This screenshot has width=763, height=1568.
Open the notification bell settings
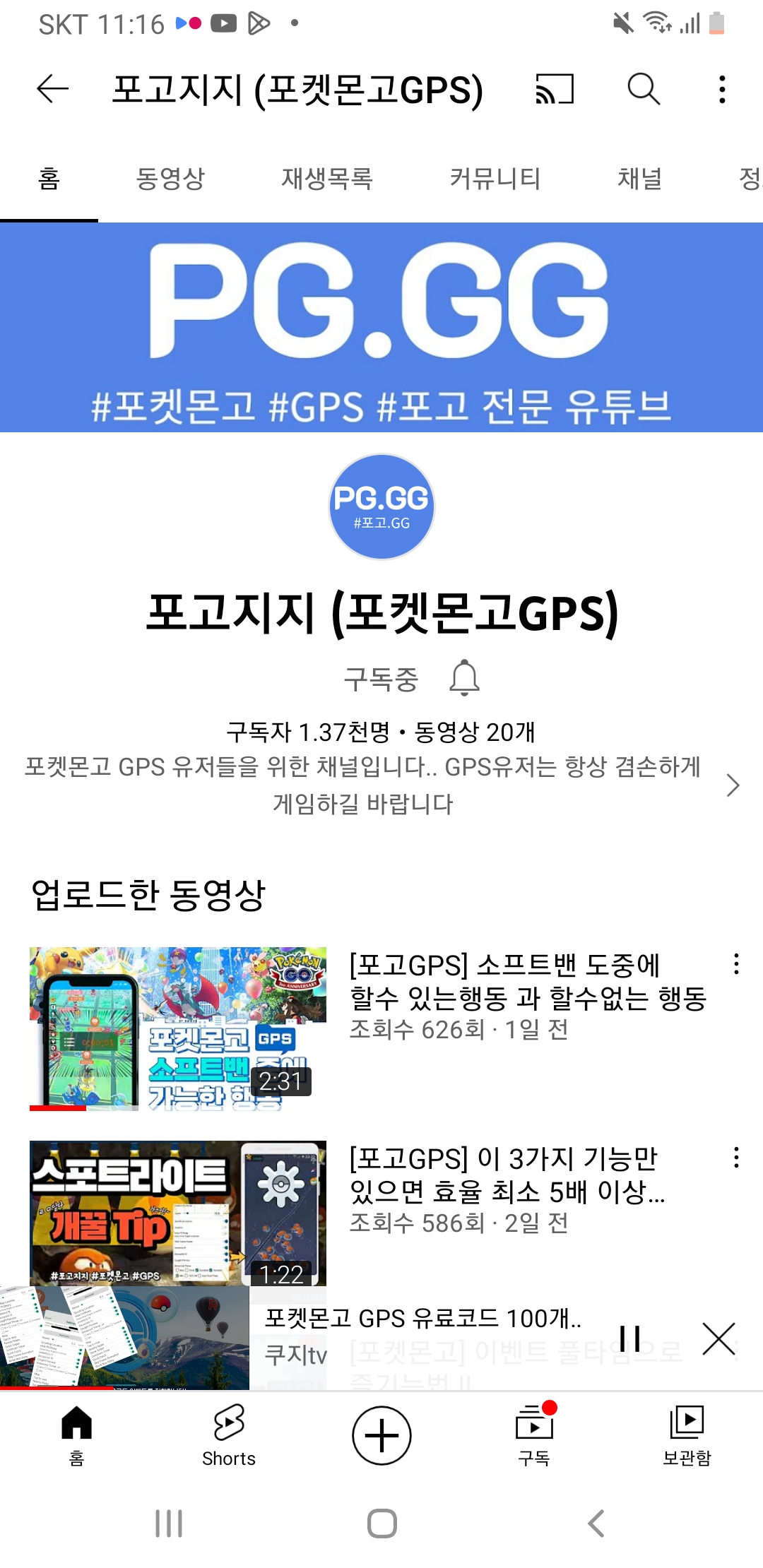[x=464, y=679]
